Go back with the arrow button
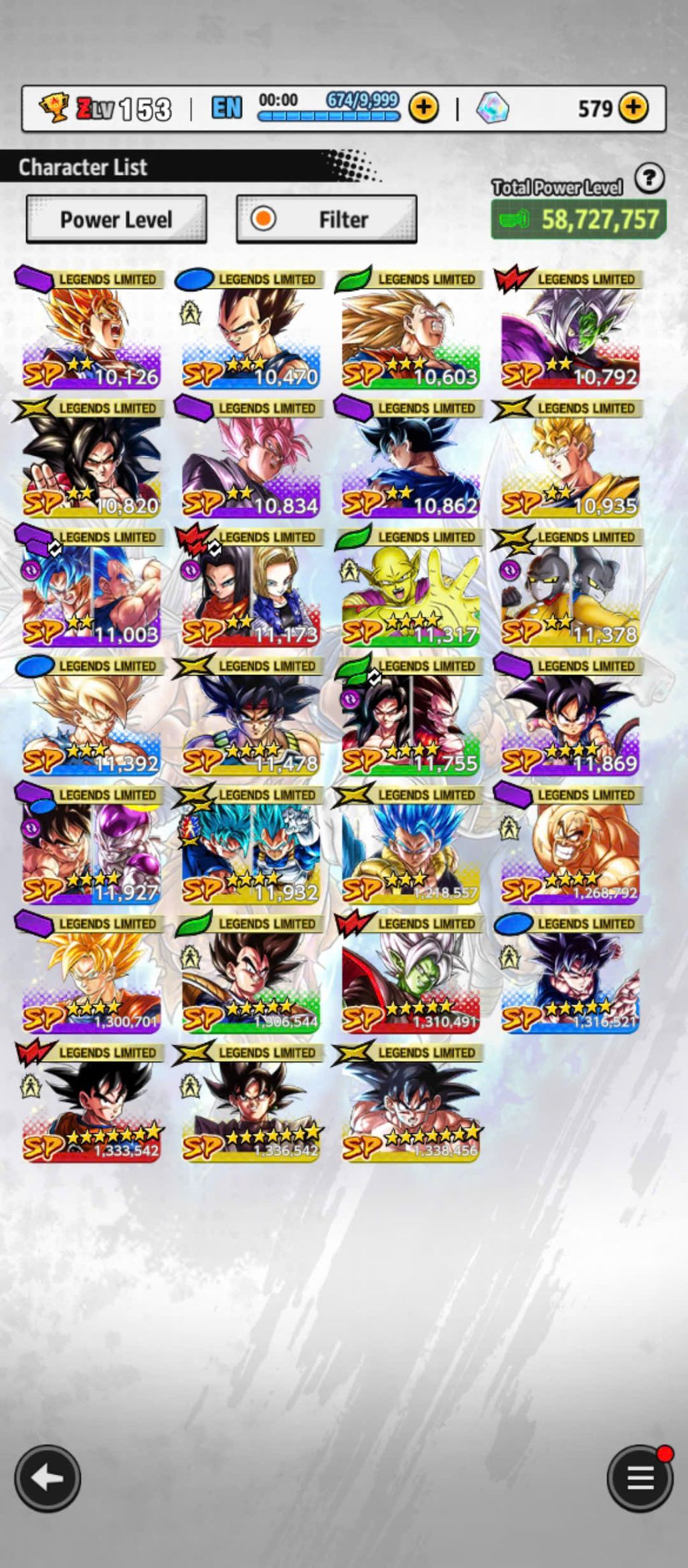 [48, 1478]
